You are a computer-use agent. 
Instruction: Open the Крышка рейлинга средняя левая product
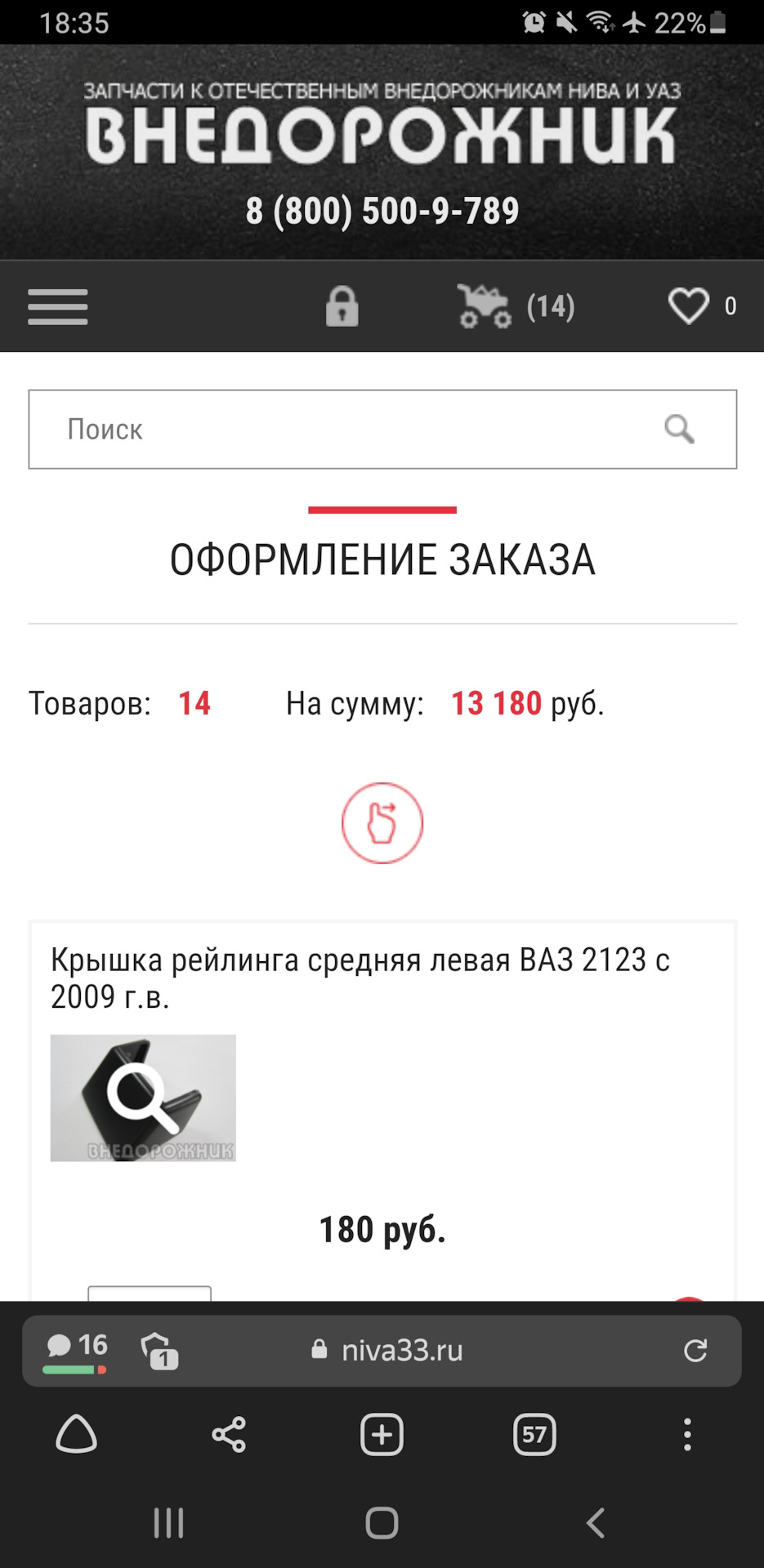360,978
